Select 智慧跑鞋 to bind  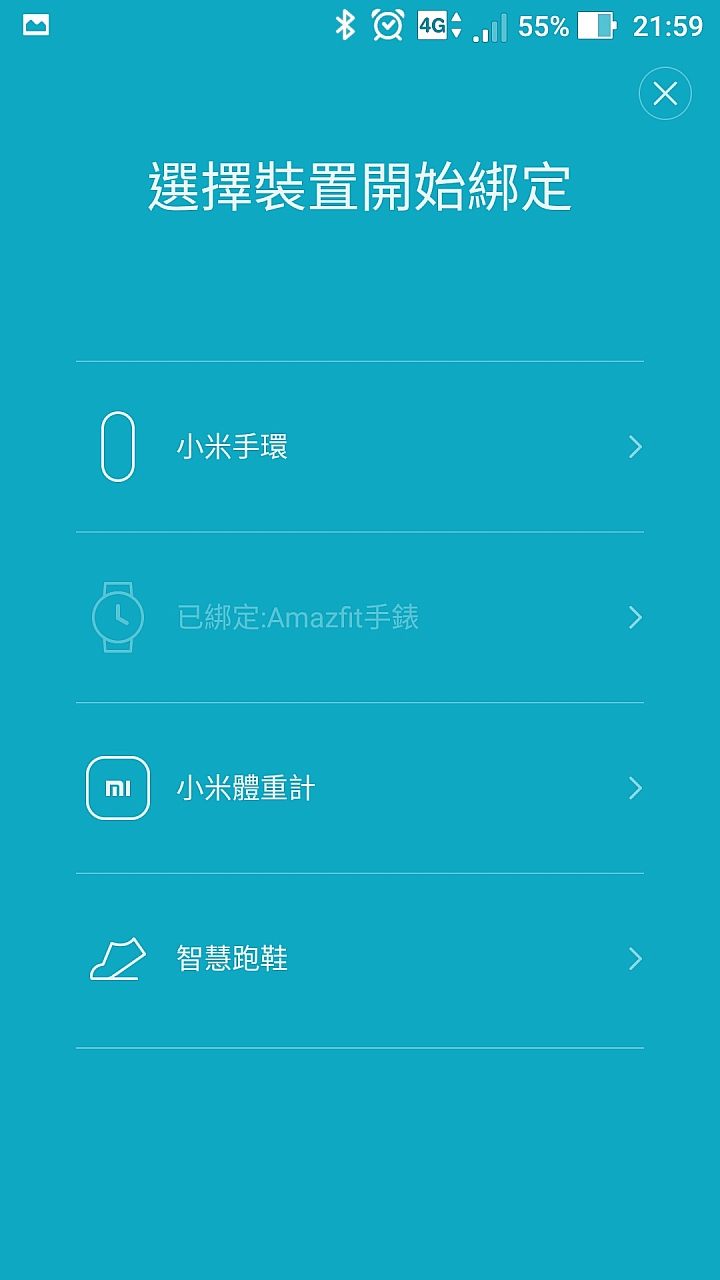pyautogui.click(x=360, y=960)
